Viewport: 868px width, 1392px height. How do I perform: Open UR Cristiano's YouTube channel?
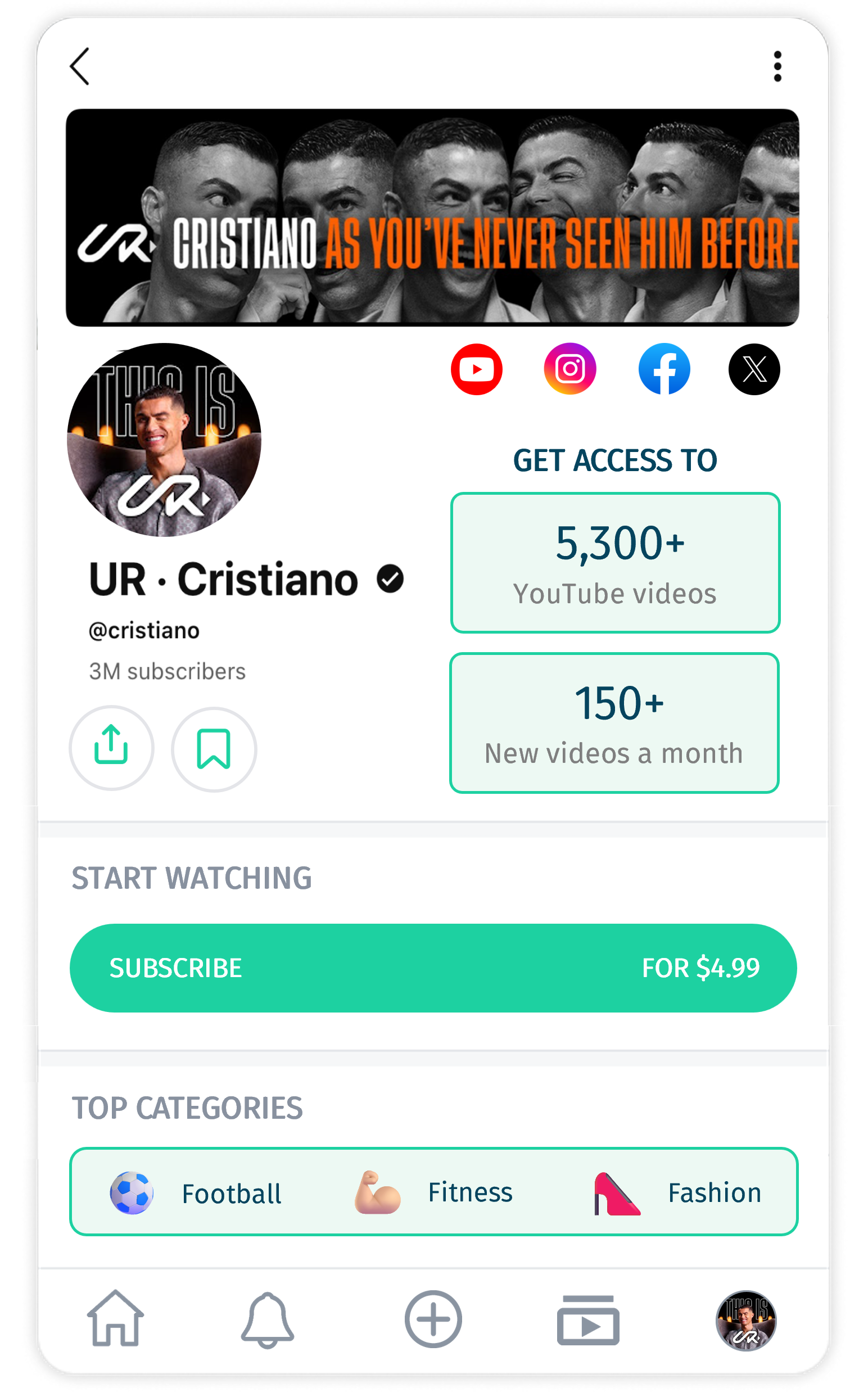[x=477, y=369]
